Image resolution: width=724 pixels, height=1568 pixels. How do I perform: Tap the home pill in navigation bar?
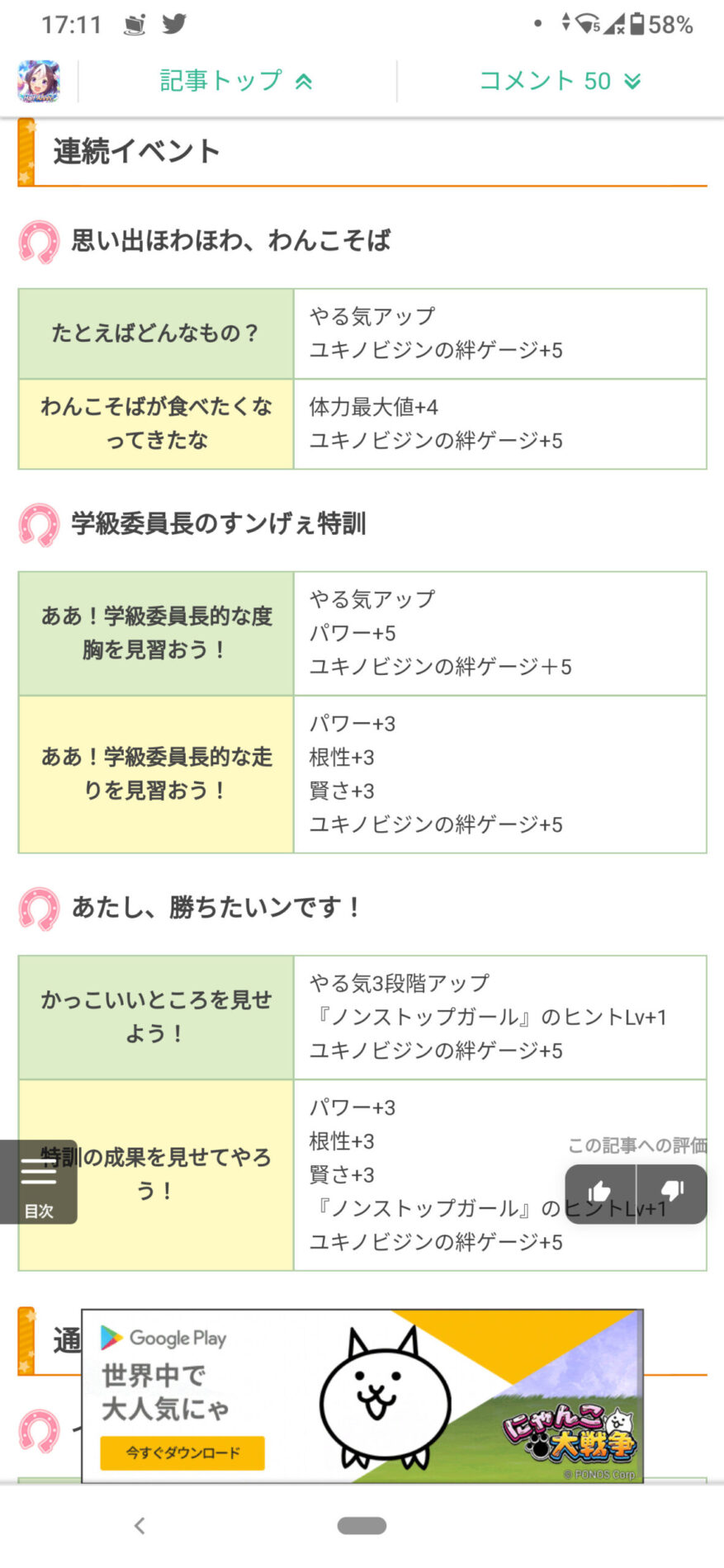tap(362, 1526)
